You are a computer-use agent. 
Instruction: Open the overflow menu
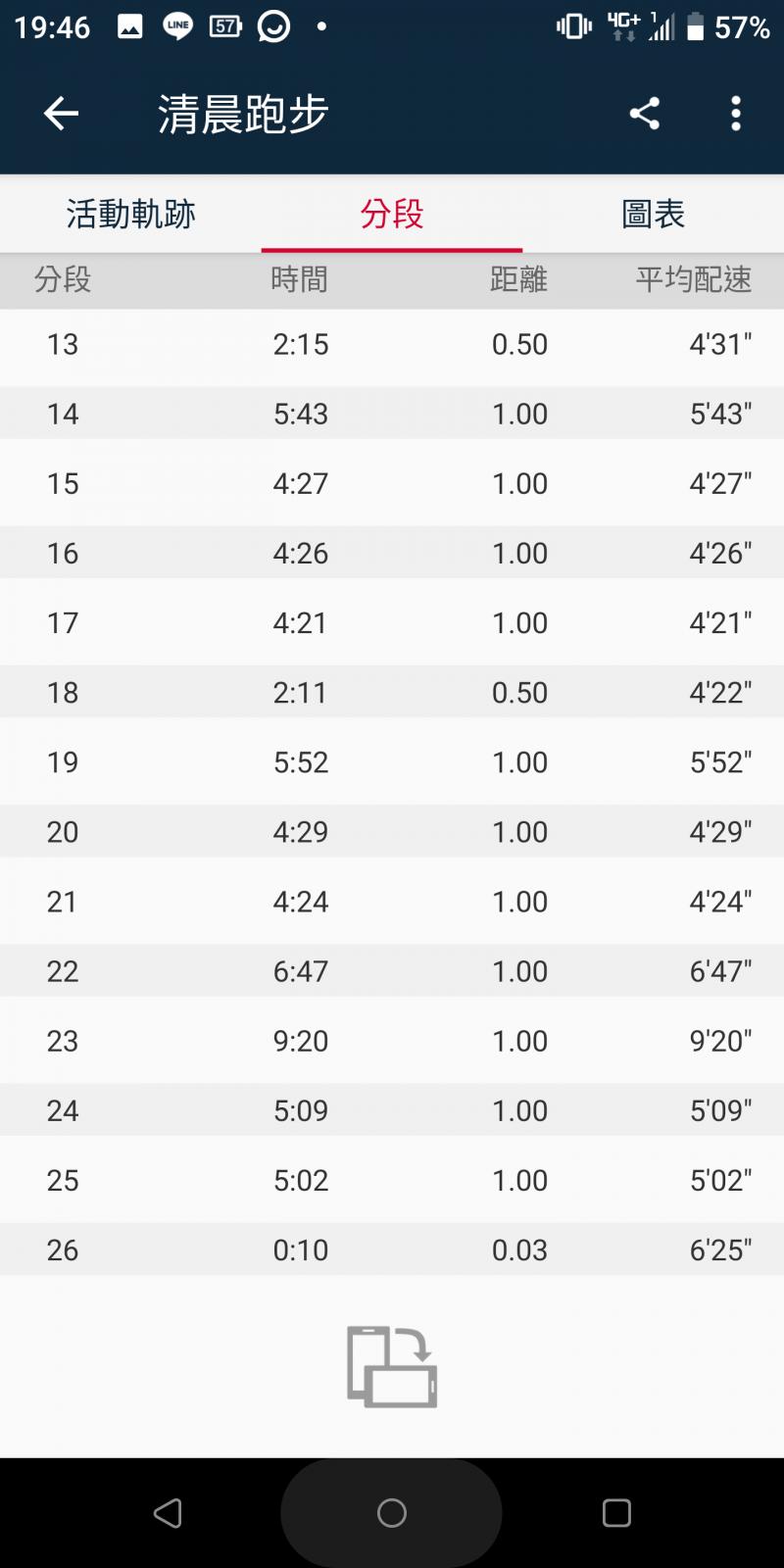tap(735, 114)
